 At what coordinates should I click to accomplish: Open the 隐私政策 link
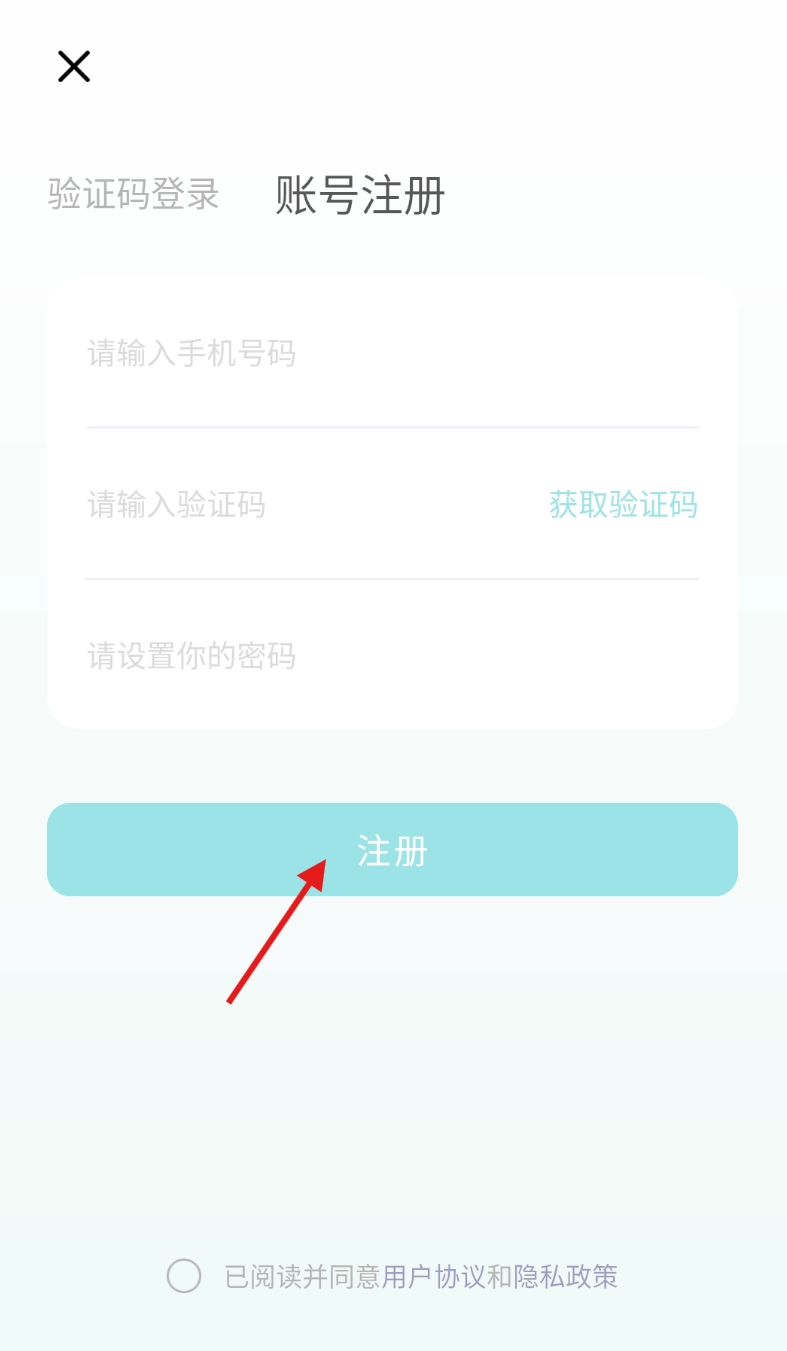(x=566, y=1276)
